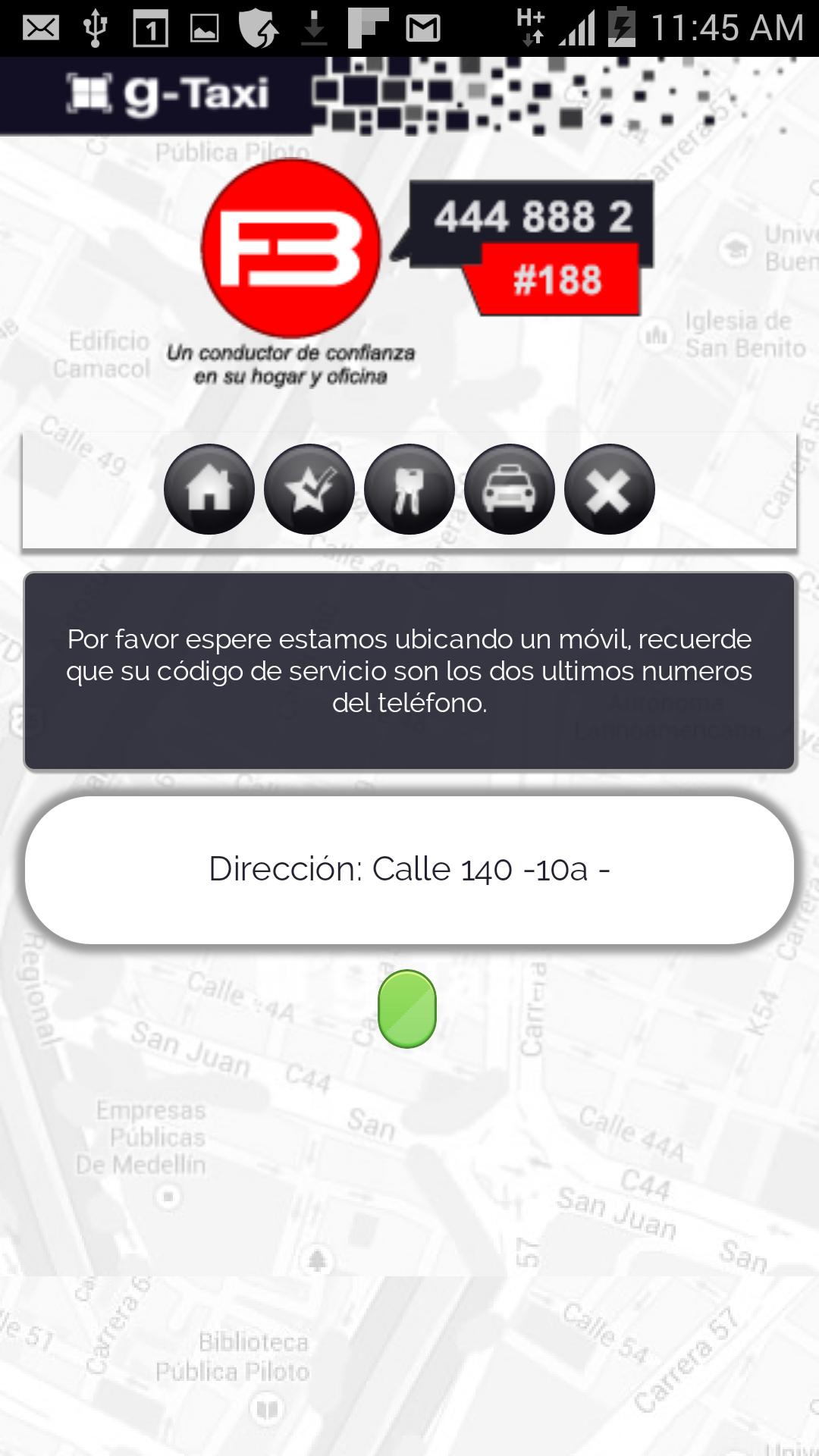Select the keys icon

[x=408, y=490]
